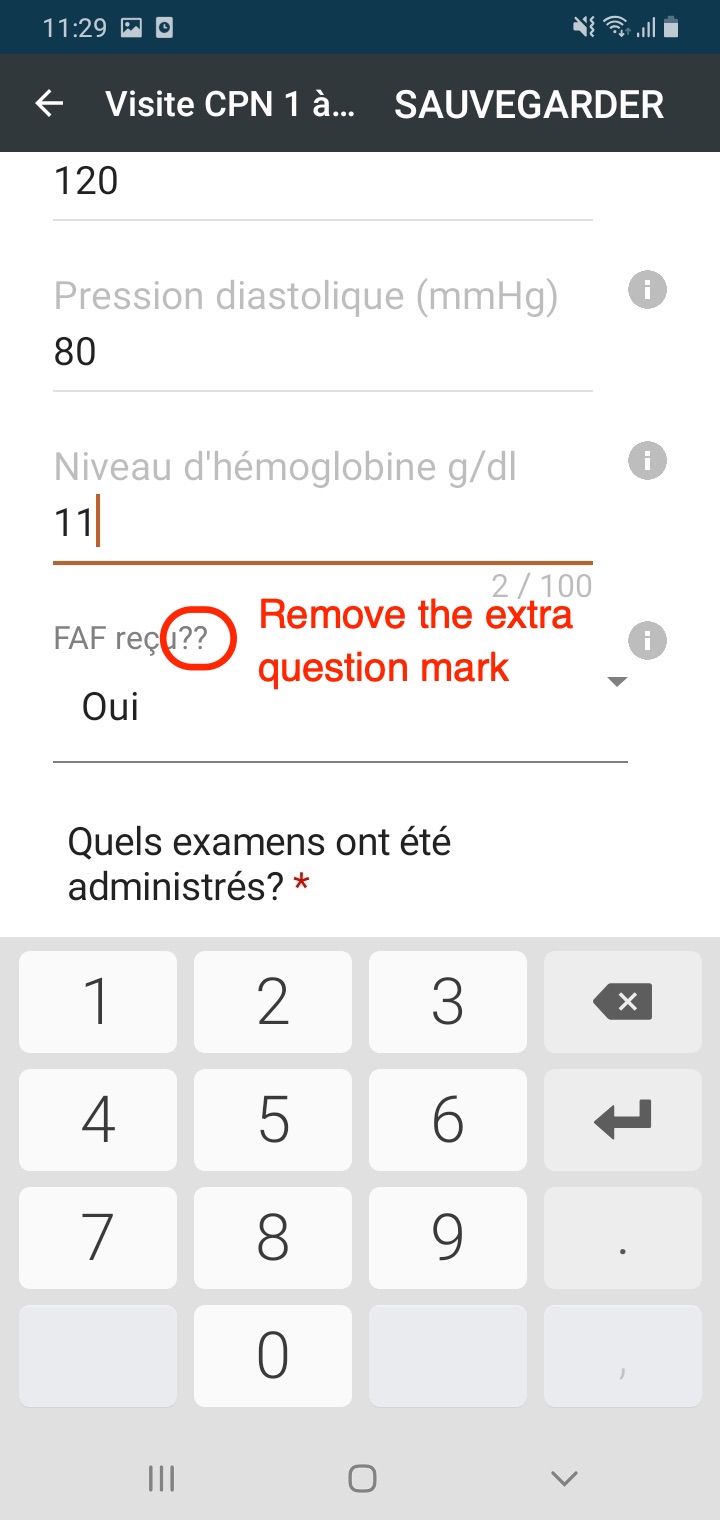View info for FAF reçu
This screenshot has width=720, height=1520.
pos(647,640)
